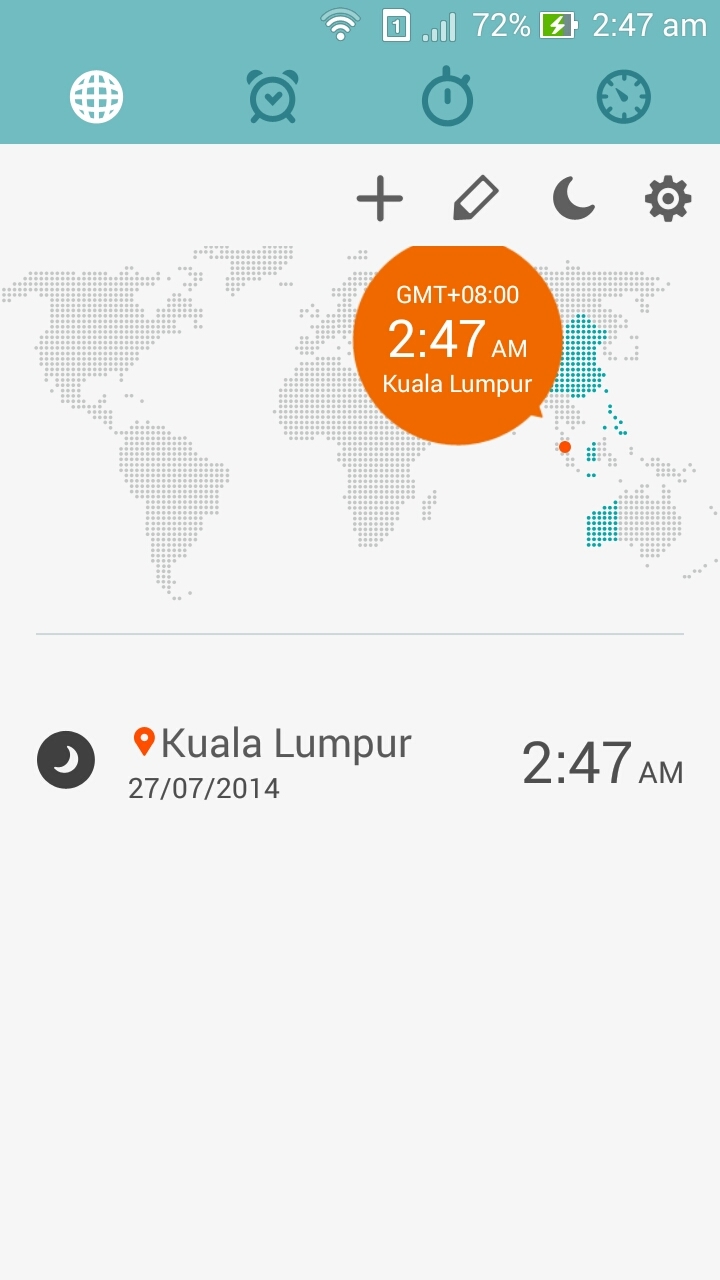Tap the orange Kuala Lumpur time bubble
The image size is (720, 1280).
(457, 342)
